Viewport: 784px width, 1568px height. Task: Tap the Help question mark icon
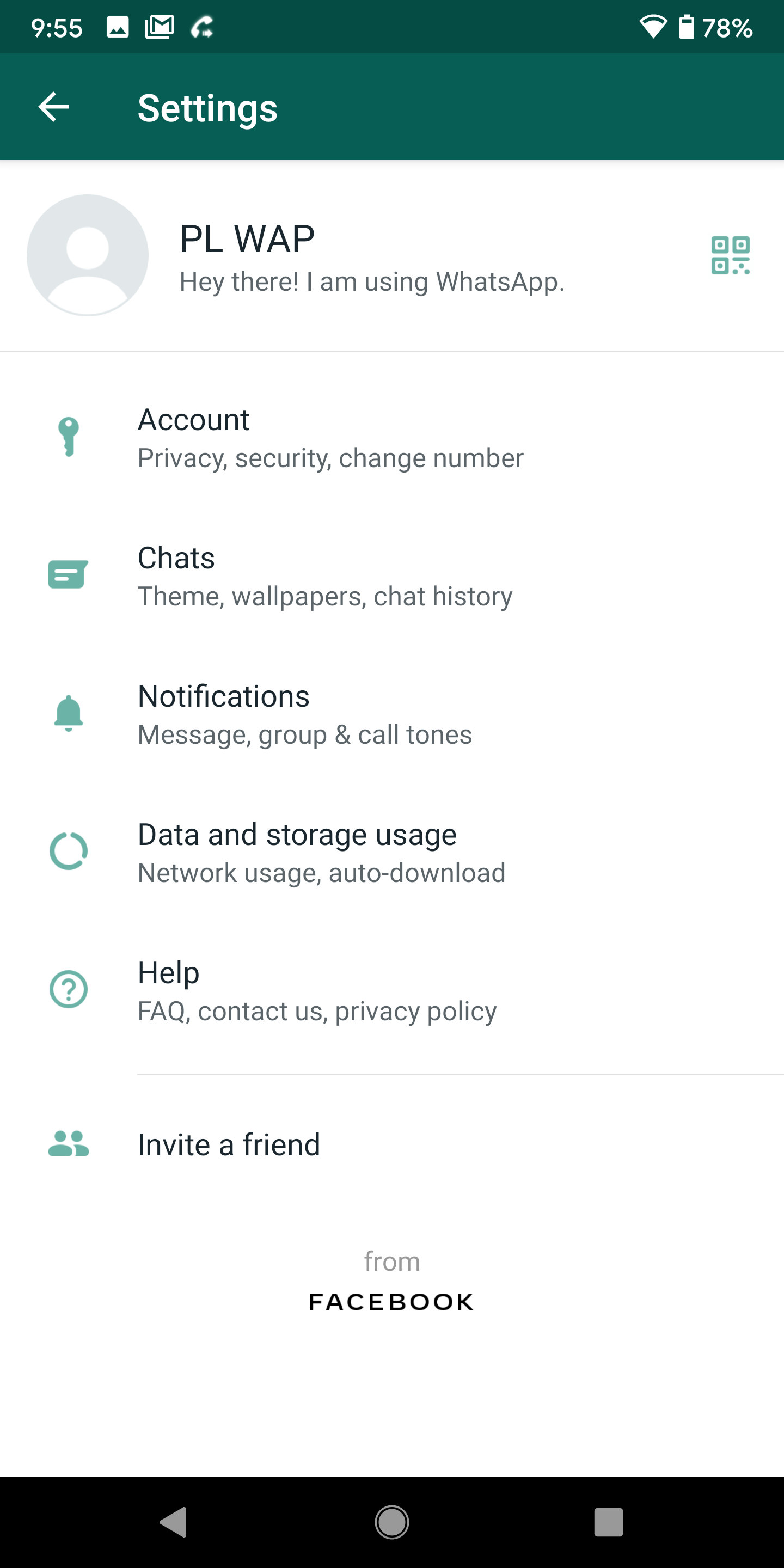tap(69, 990)
